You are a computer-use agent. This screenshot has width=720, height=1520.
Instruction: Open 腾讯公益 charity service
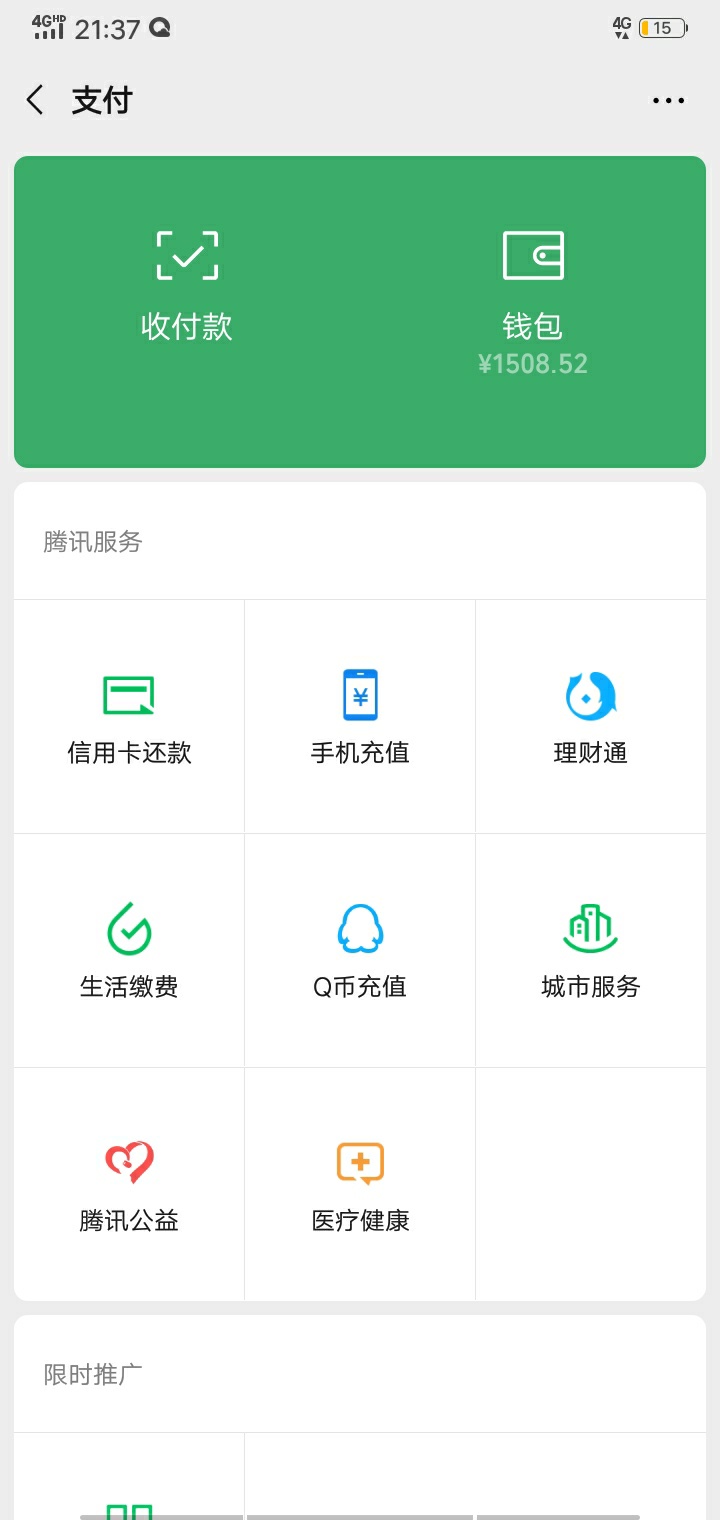[129, 1185]
